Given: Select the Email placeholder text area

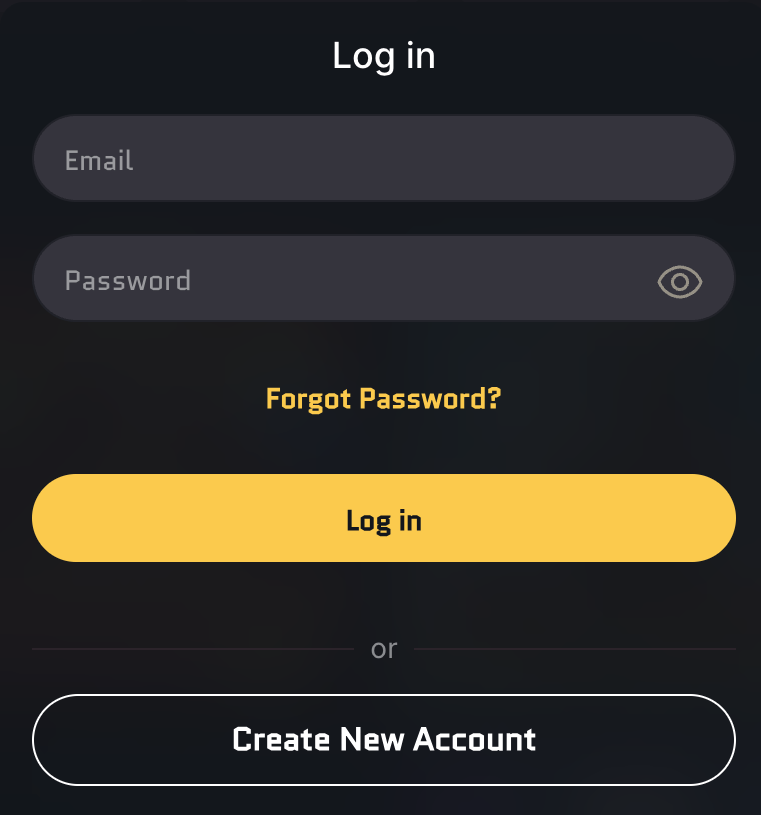Looking at the screenshot, I should 99,160.
